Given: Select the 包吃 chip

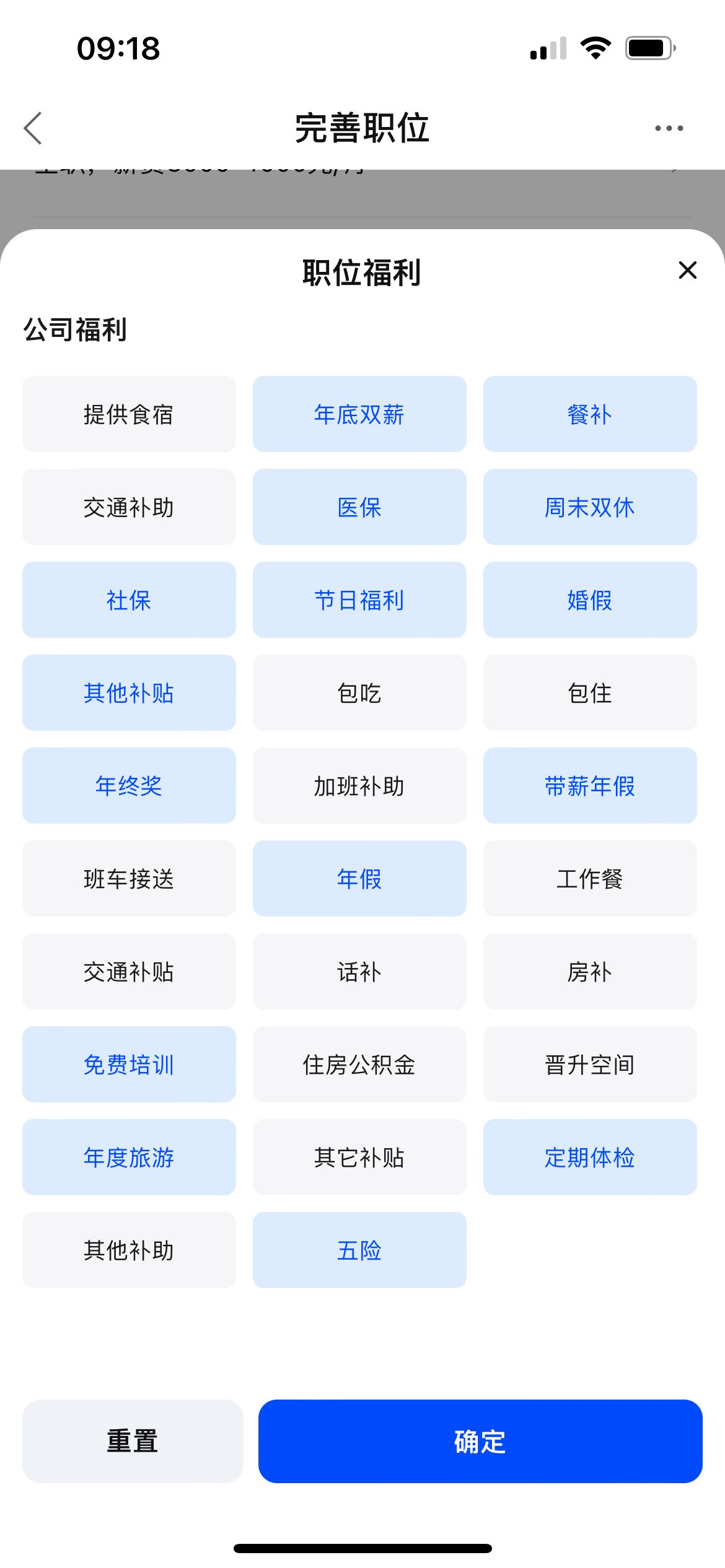Looking at the screenshot, I should tap(359, 692).
